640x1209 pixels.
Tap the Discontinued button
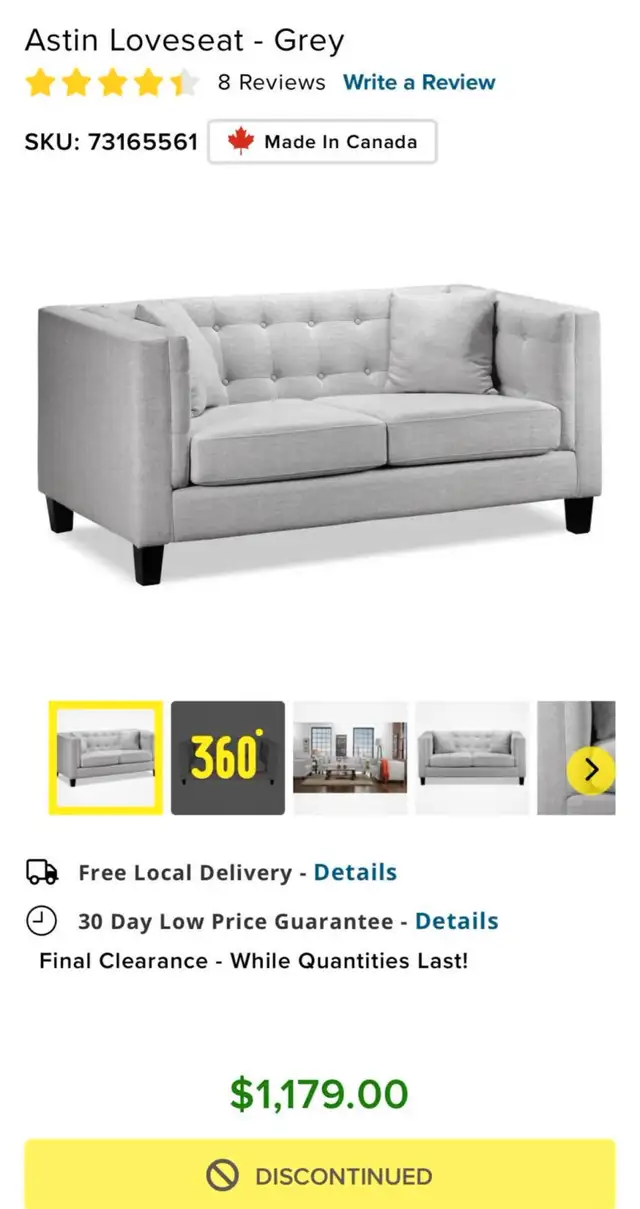[x=320, y=1175]
